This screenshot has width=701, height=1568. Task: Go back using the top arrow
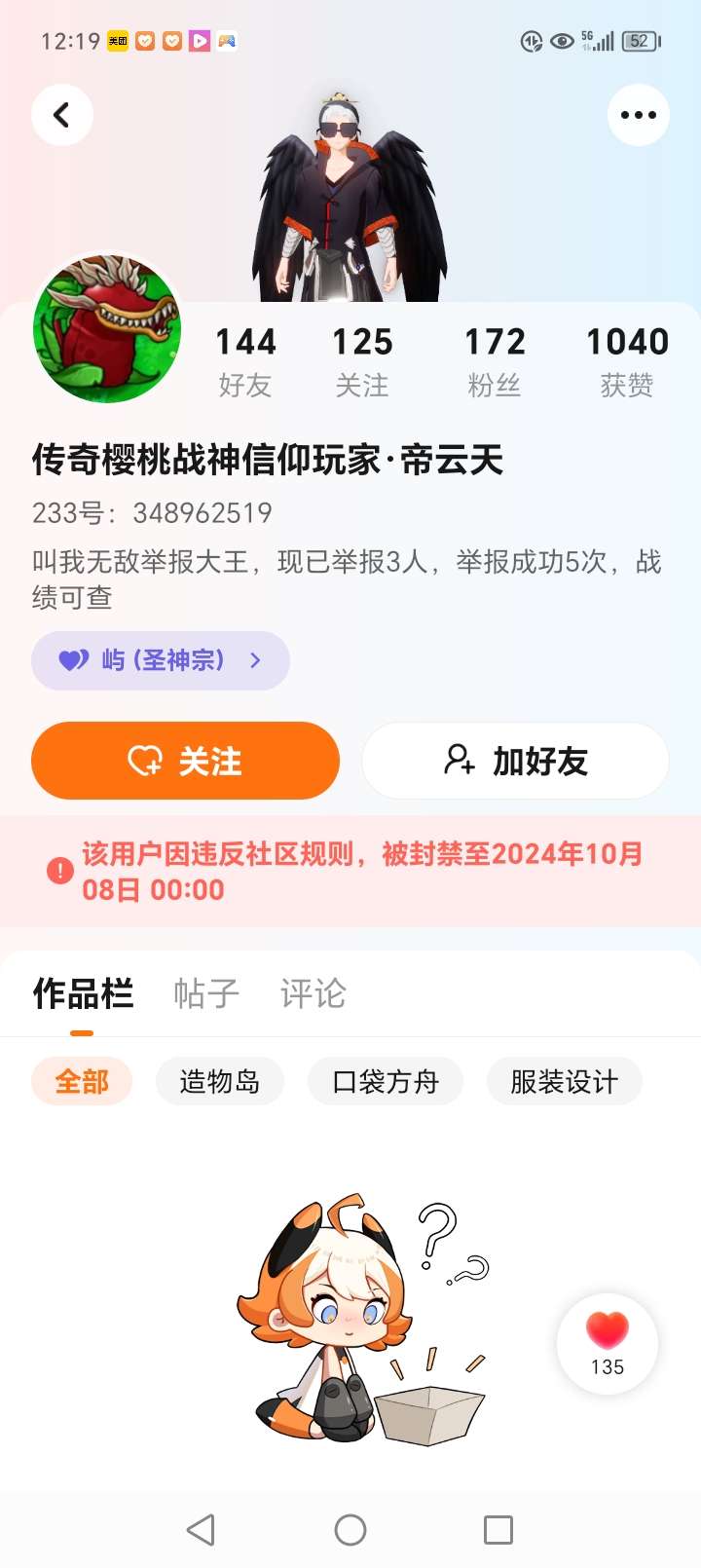62,115
